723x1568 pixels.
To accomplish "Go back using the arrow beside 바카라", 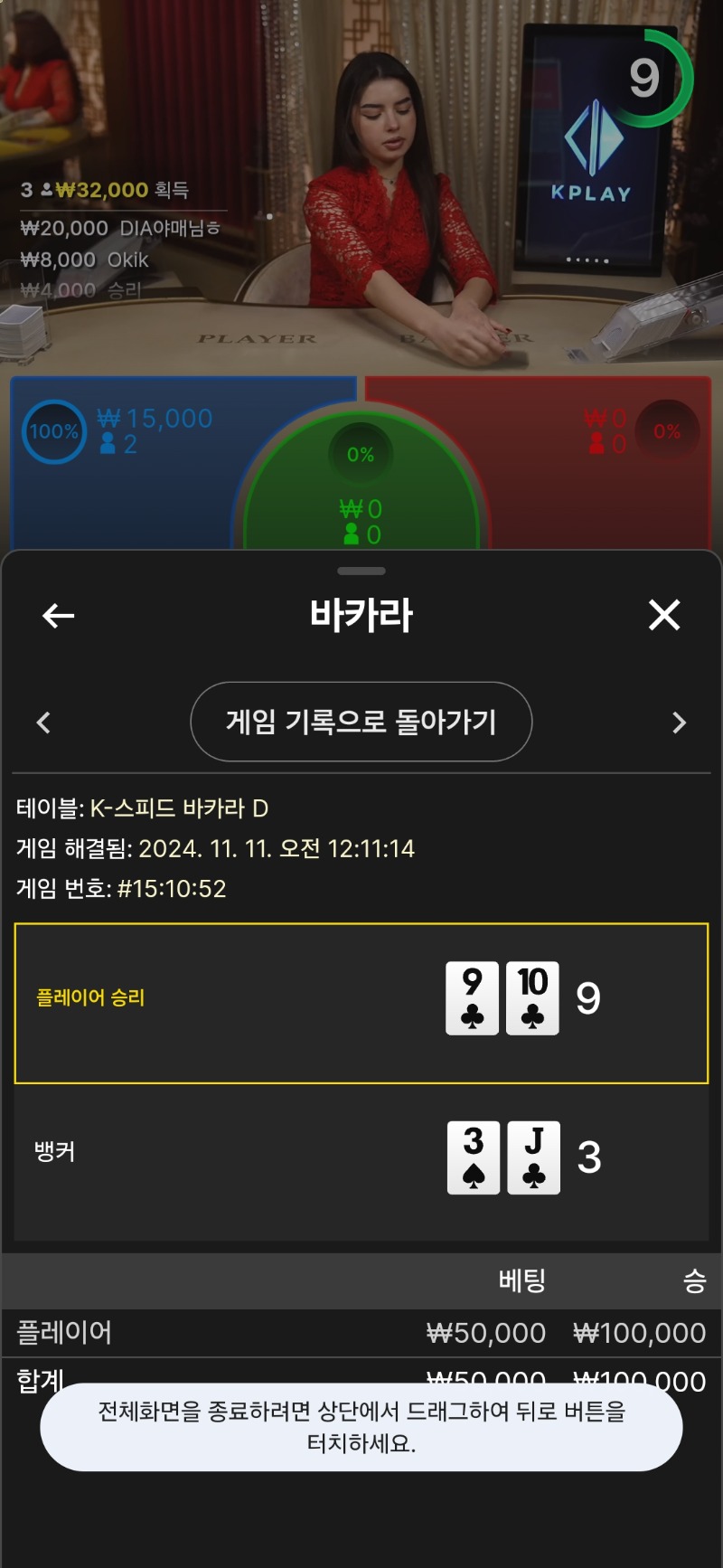I will (x=59, y=616).
